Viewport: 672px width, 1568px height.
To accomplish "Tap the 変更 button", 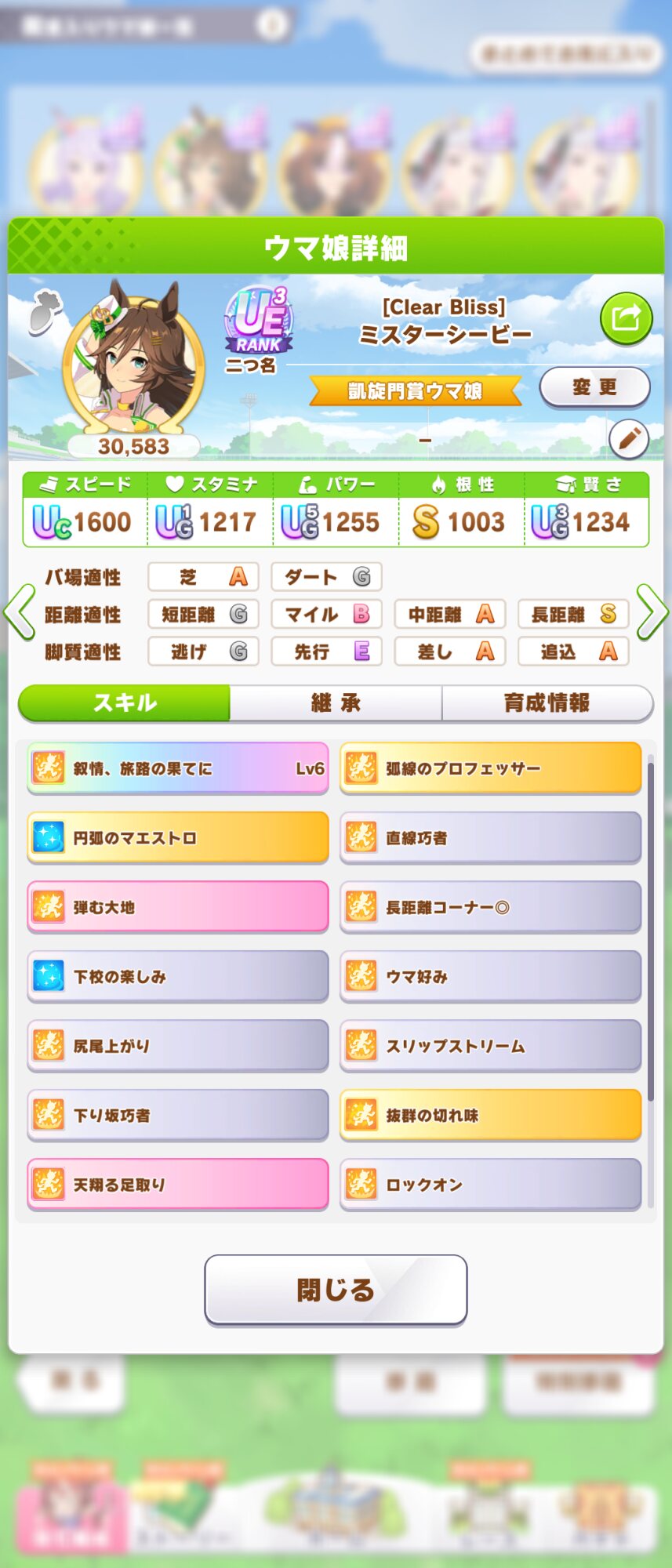I will point(594,387).
